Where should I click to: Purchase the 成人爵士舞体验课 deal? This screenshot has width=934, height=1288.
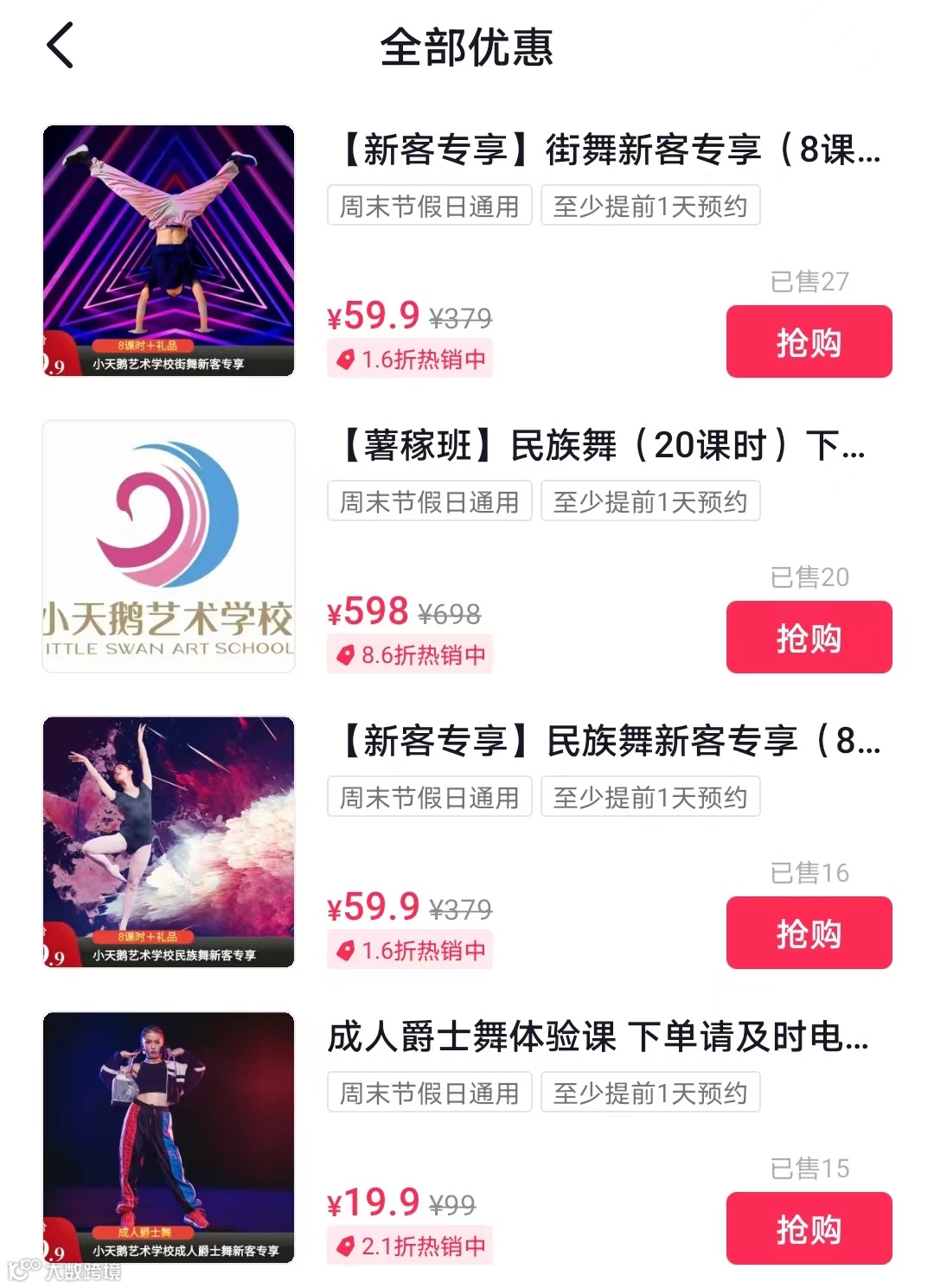[809, 1228]
